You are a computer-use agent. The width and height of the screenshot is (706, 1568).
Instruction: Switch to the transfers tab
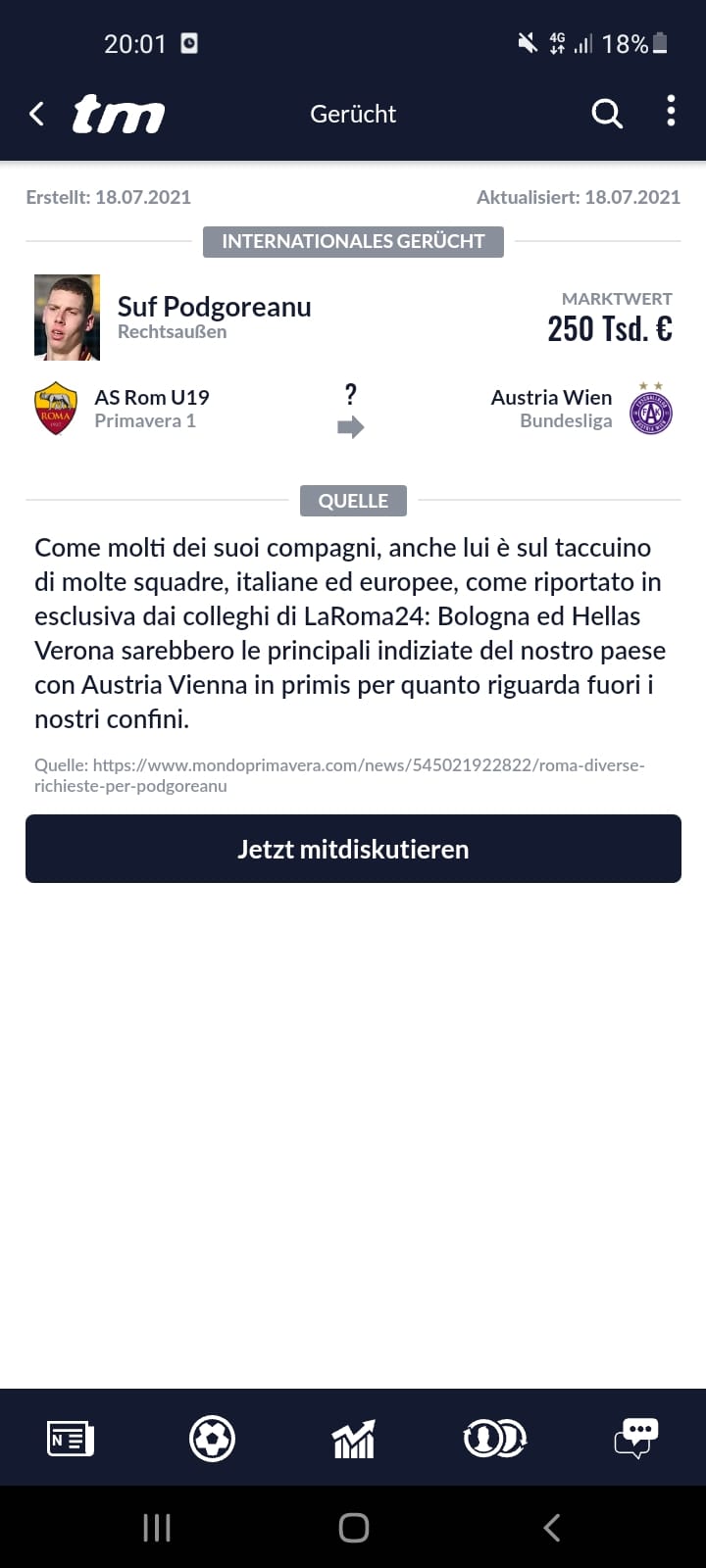tap(494, 1438)
